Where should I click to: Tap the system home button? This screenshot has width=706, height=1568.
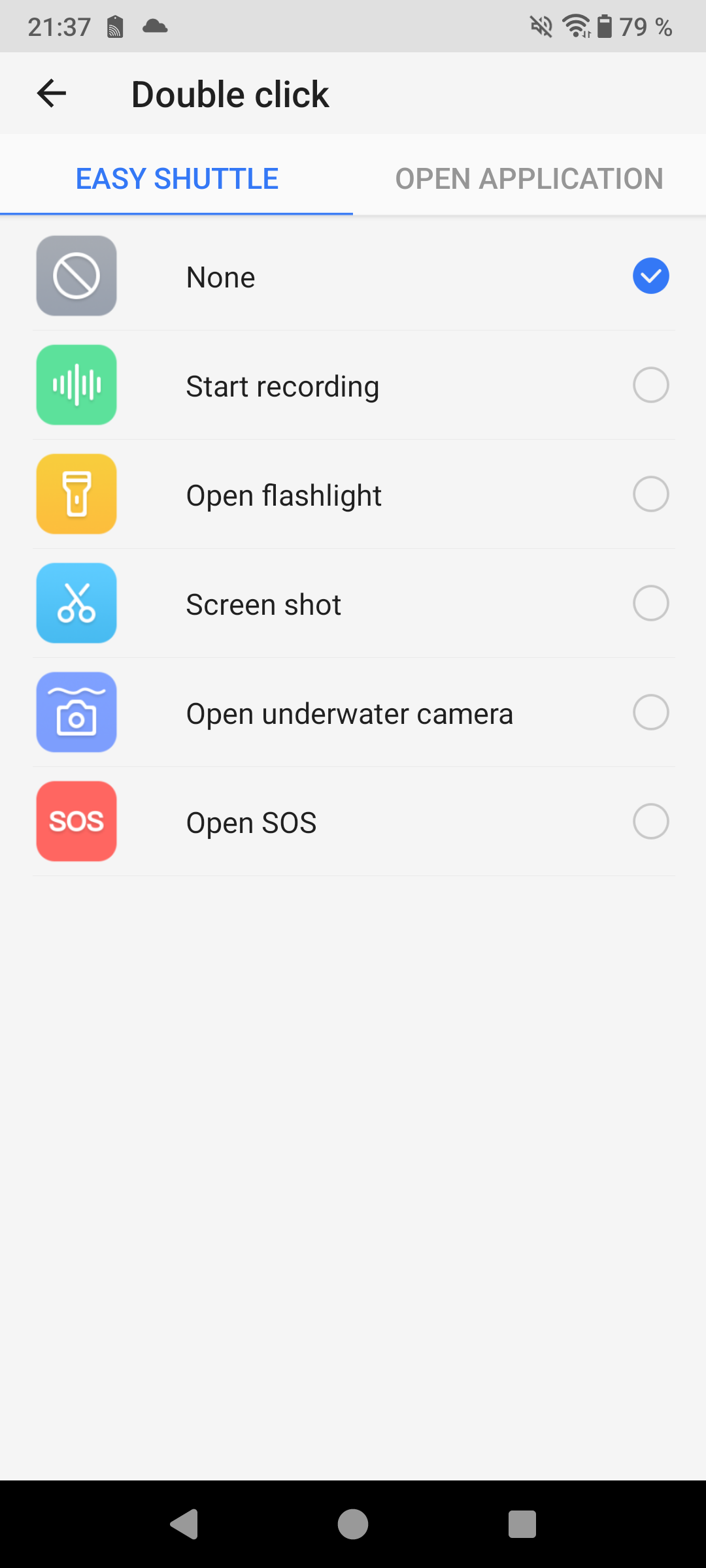click(353, 1524)
